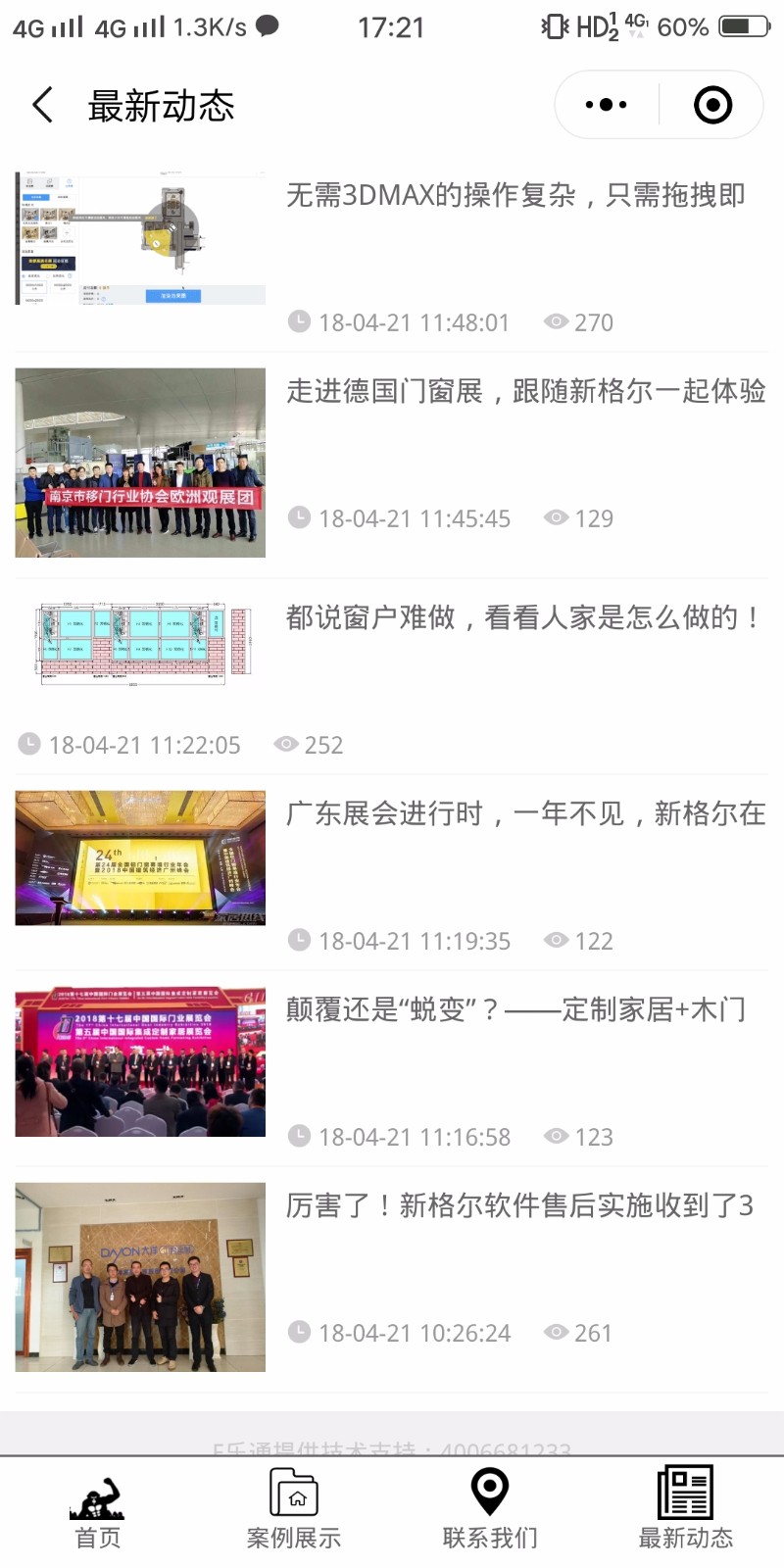
Task: Read article 都说窗户难做
Action: tap(521, 617)
